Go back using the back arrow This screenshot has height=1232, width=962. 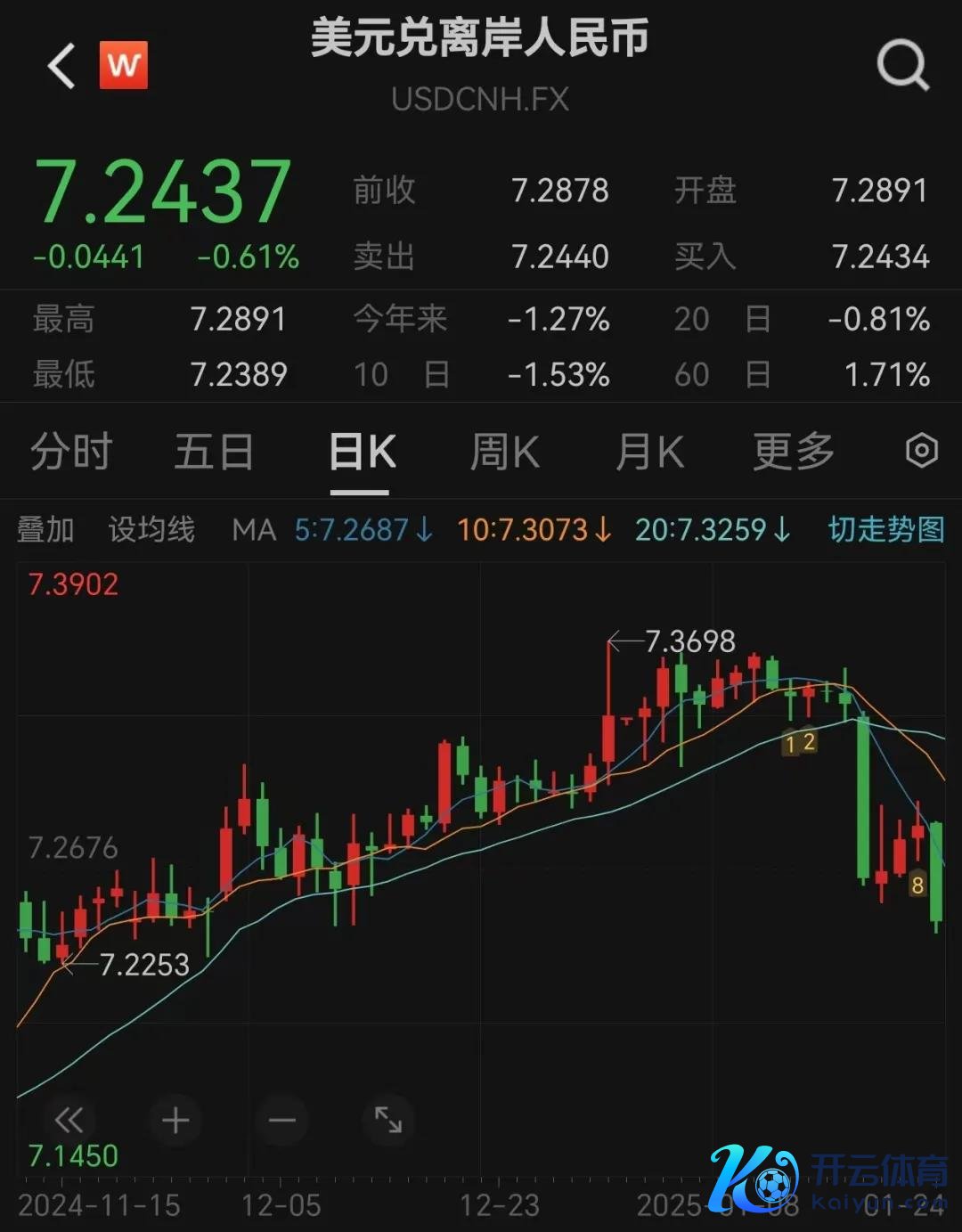click(61, 66)
